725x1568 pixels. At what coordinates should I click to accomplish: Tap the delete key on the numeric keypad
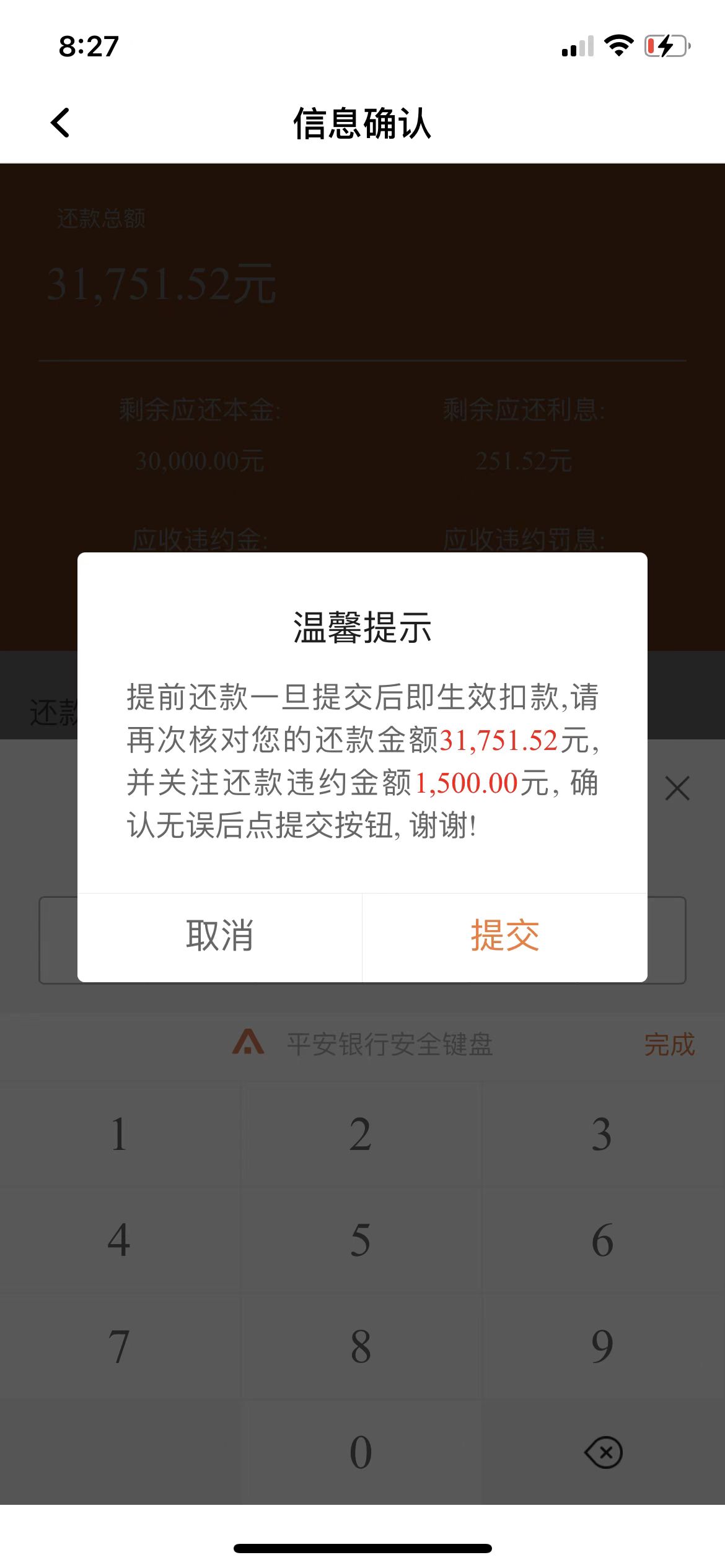click(x=604, y=1452)
